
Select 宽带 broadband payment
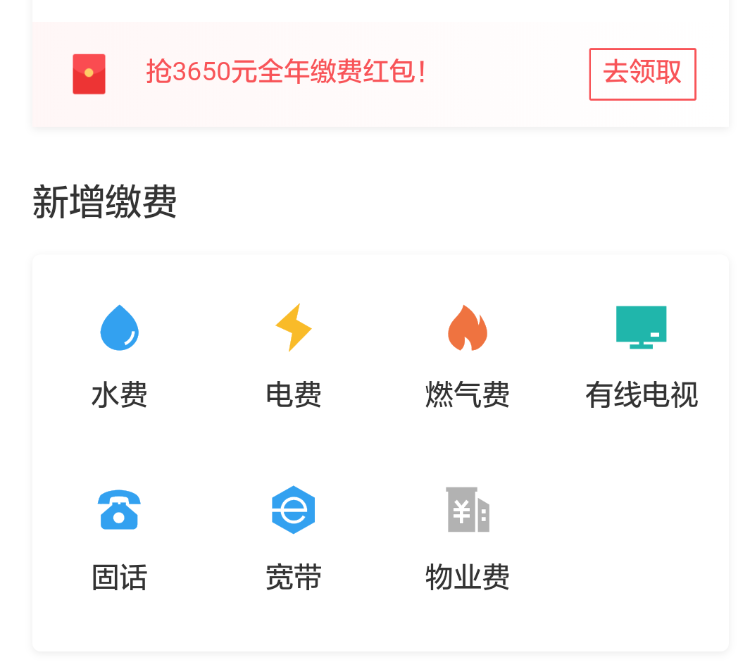[x=293, y=538]
